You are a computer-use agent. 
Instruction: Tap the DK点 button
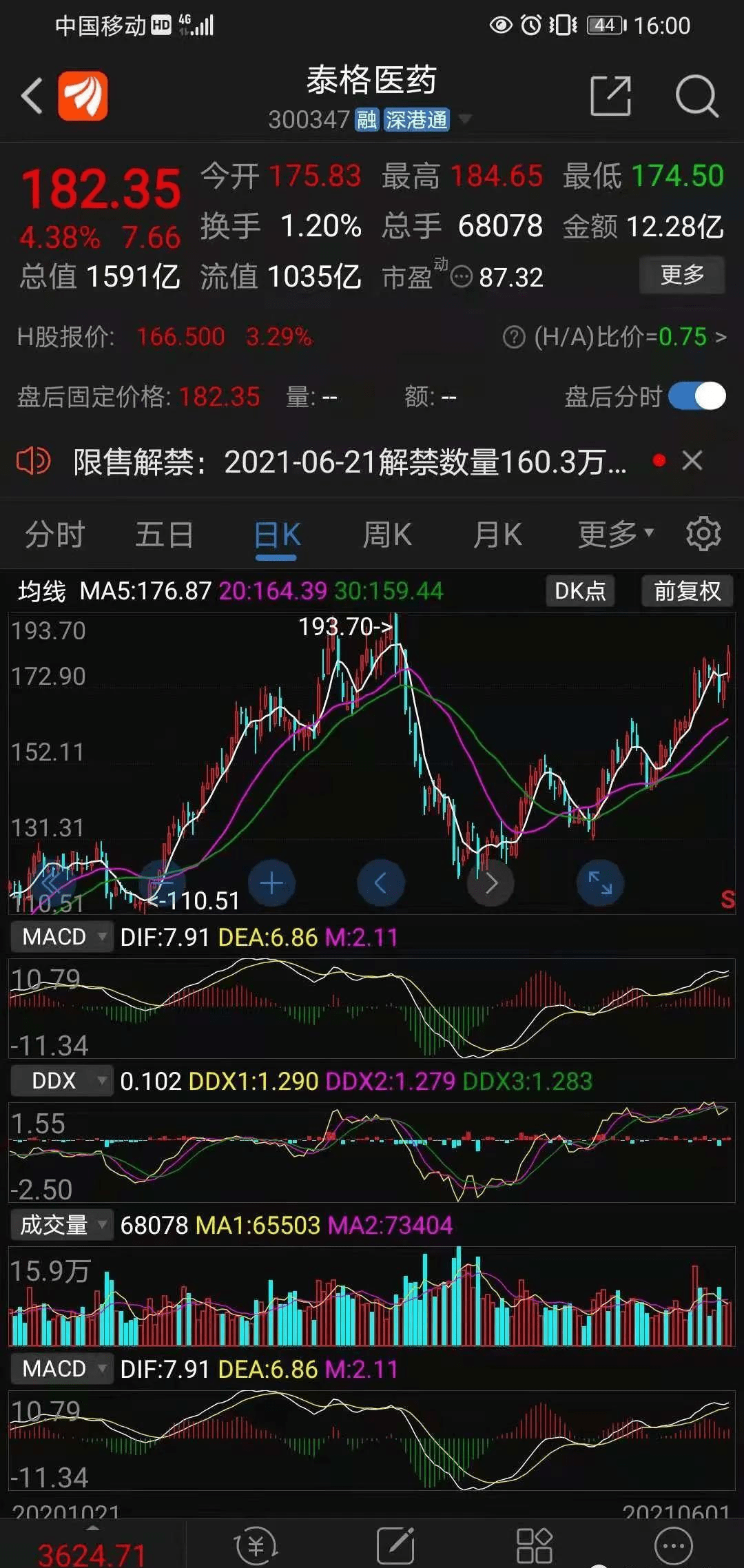tap(580, 591)
